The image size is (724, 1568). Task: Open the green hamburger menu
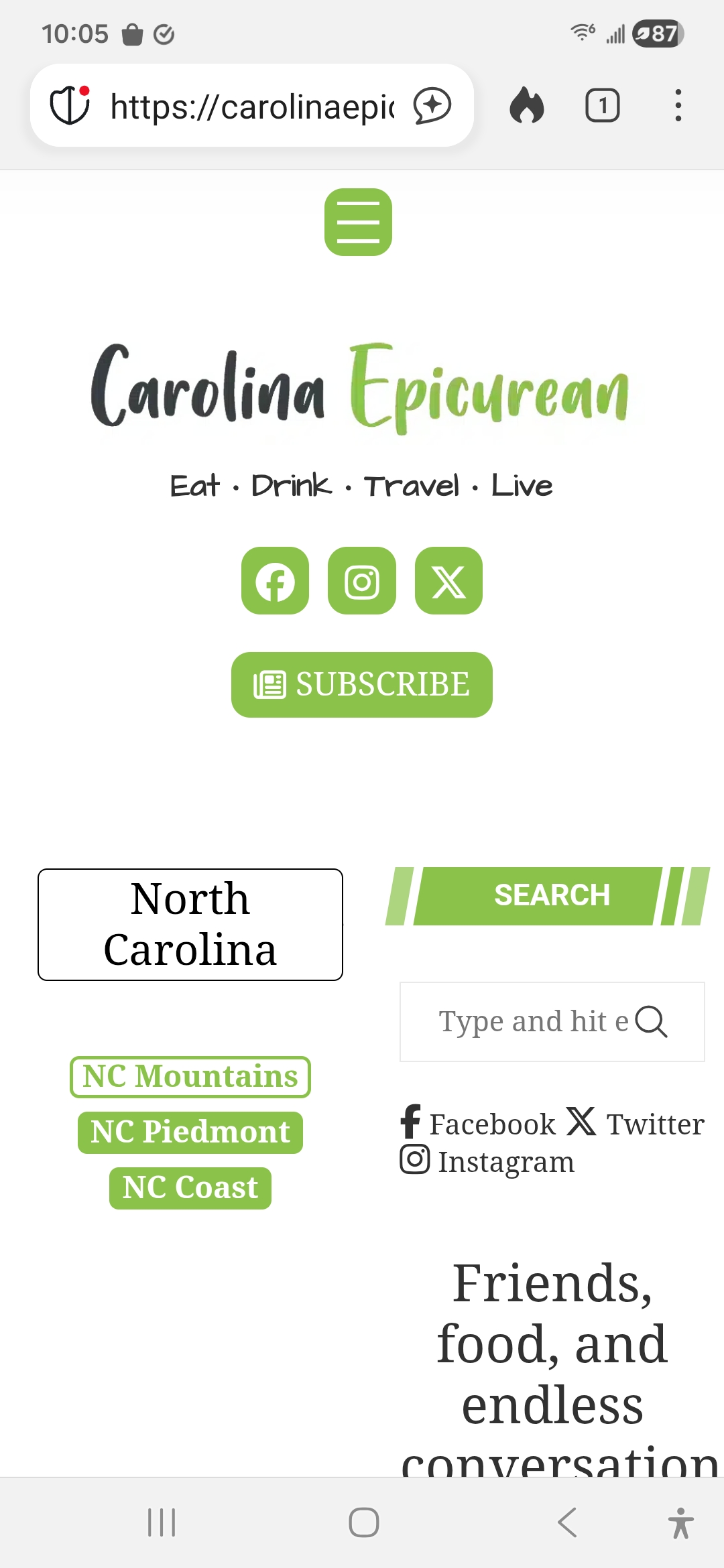click(358, 222)
